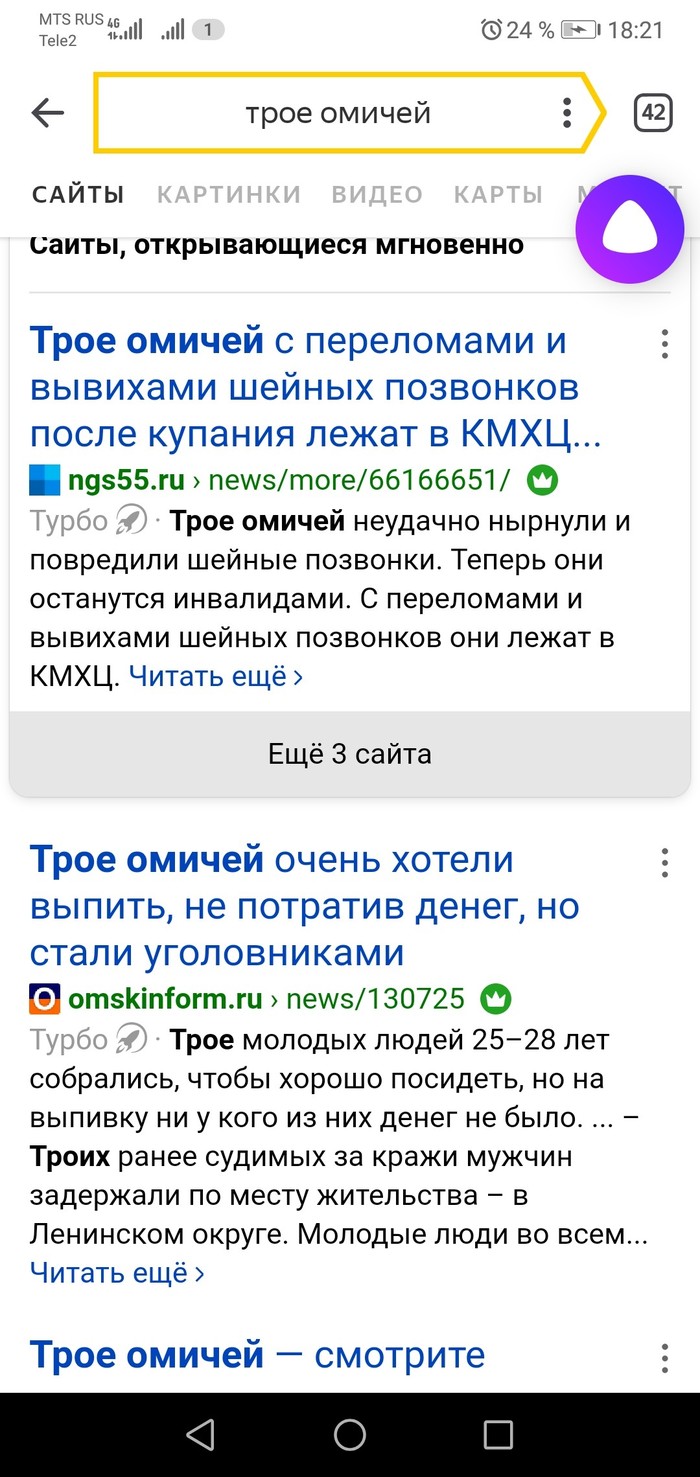Open options for the omskinform.ru result
This screenshot has height=1477, width=700.
click(664, 862)
